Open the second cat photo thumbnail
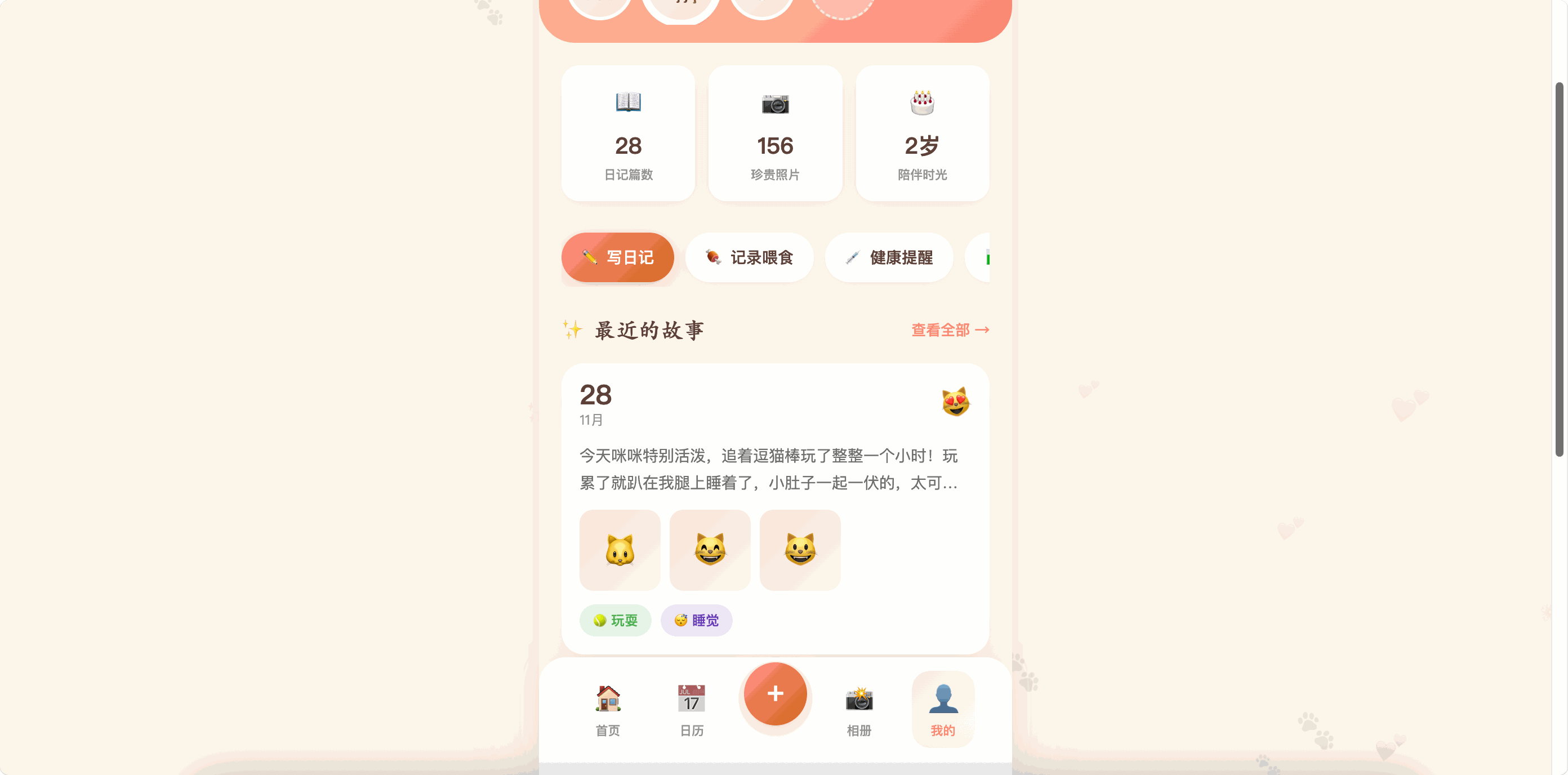The image size is (1568, 775). tap(710, 550)
